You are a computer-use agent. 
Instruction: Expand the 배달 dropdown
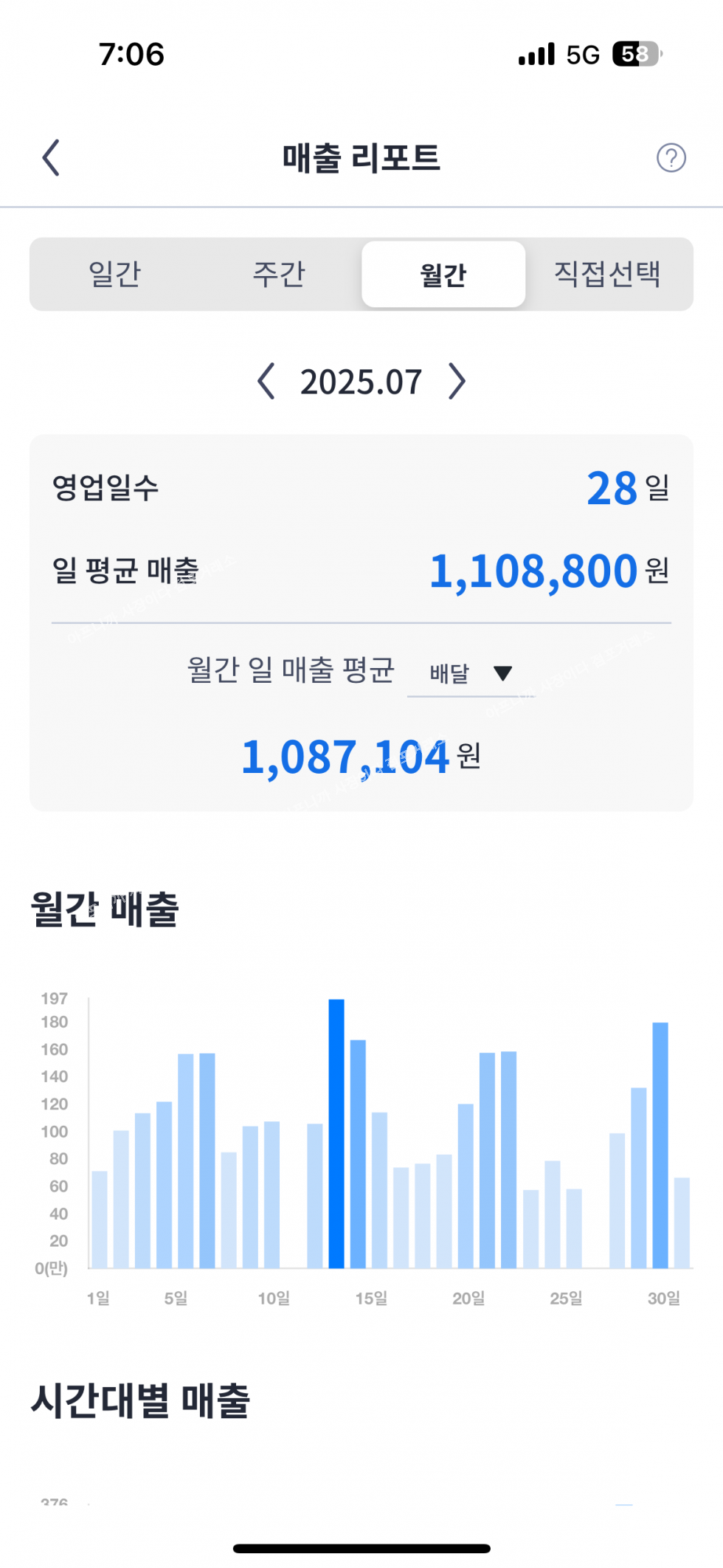[471, 673]
